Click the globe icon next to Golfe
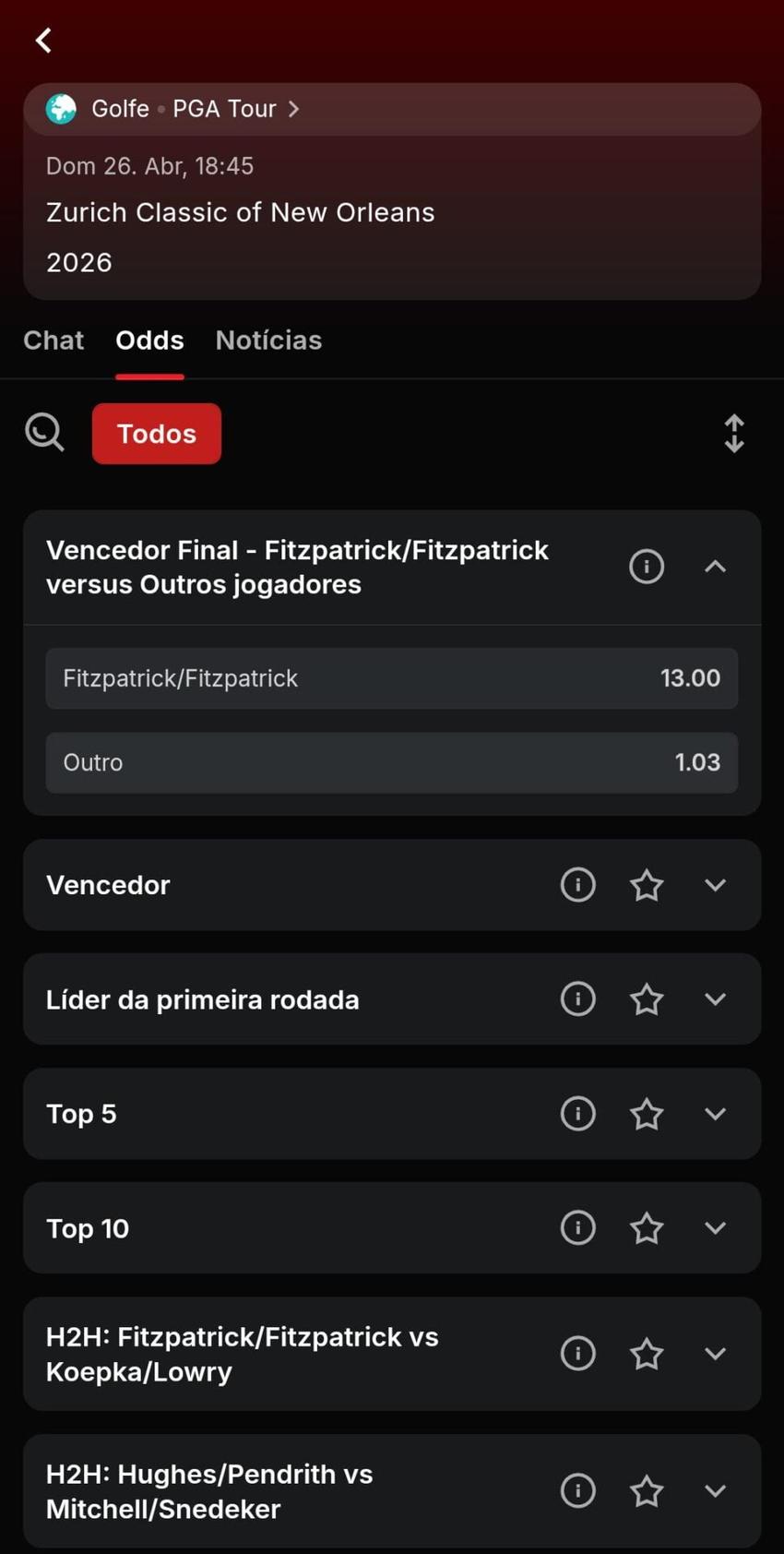 (x=60, y=108)
